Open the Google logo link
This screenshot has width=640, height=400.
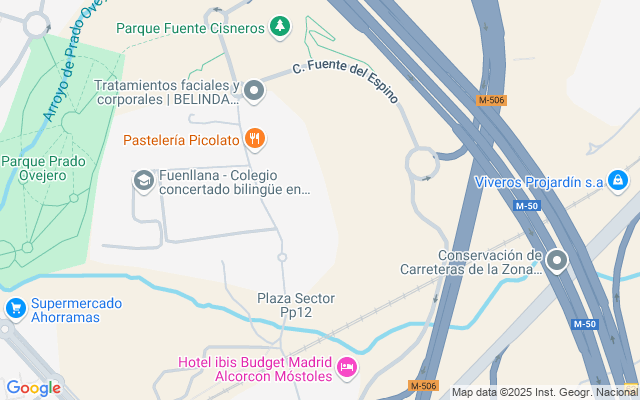point(33,388)
